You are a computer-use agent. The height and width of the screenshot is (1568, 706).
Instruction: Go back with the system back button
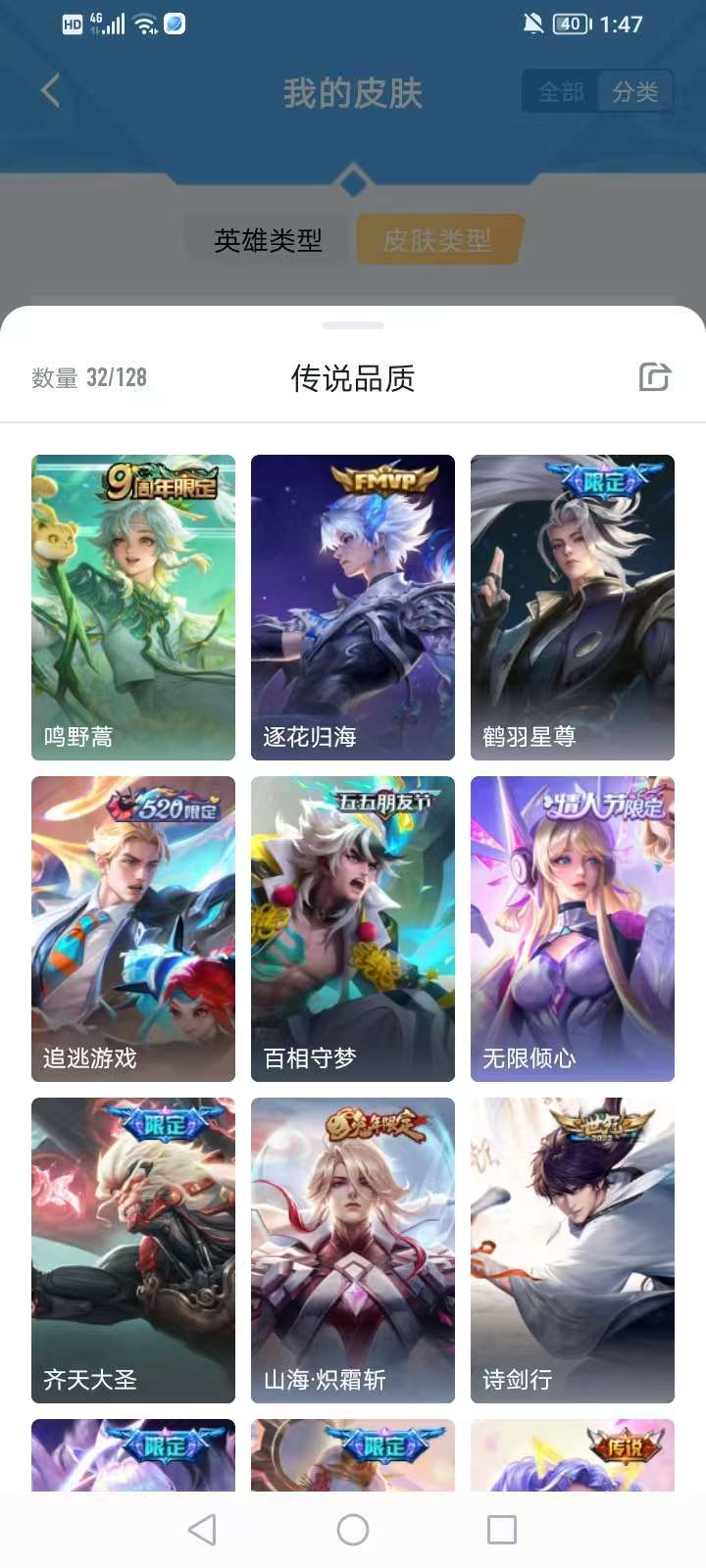pyautogui.click(x=202, y=1530)
